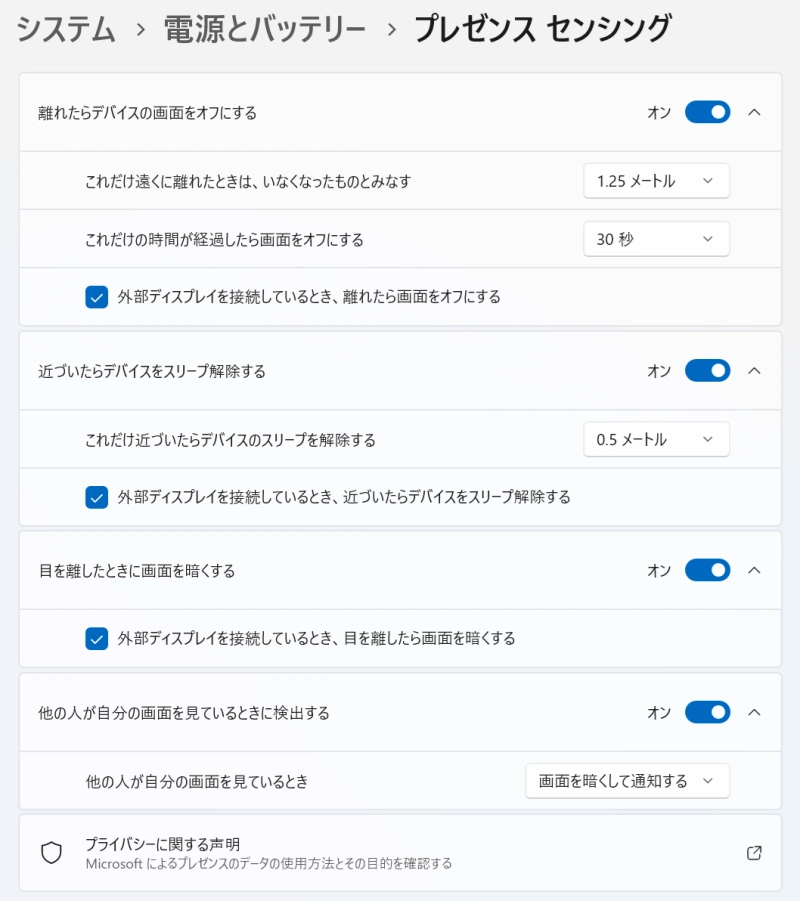Screen dimensions: 800x901
Task: Disable 近づいたらデバイスをスリープ解除する toggle
Action: coord(707,370)
